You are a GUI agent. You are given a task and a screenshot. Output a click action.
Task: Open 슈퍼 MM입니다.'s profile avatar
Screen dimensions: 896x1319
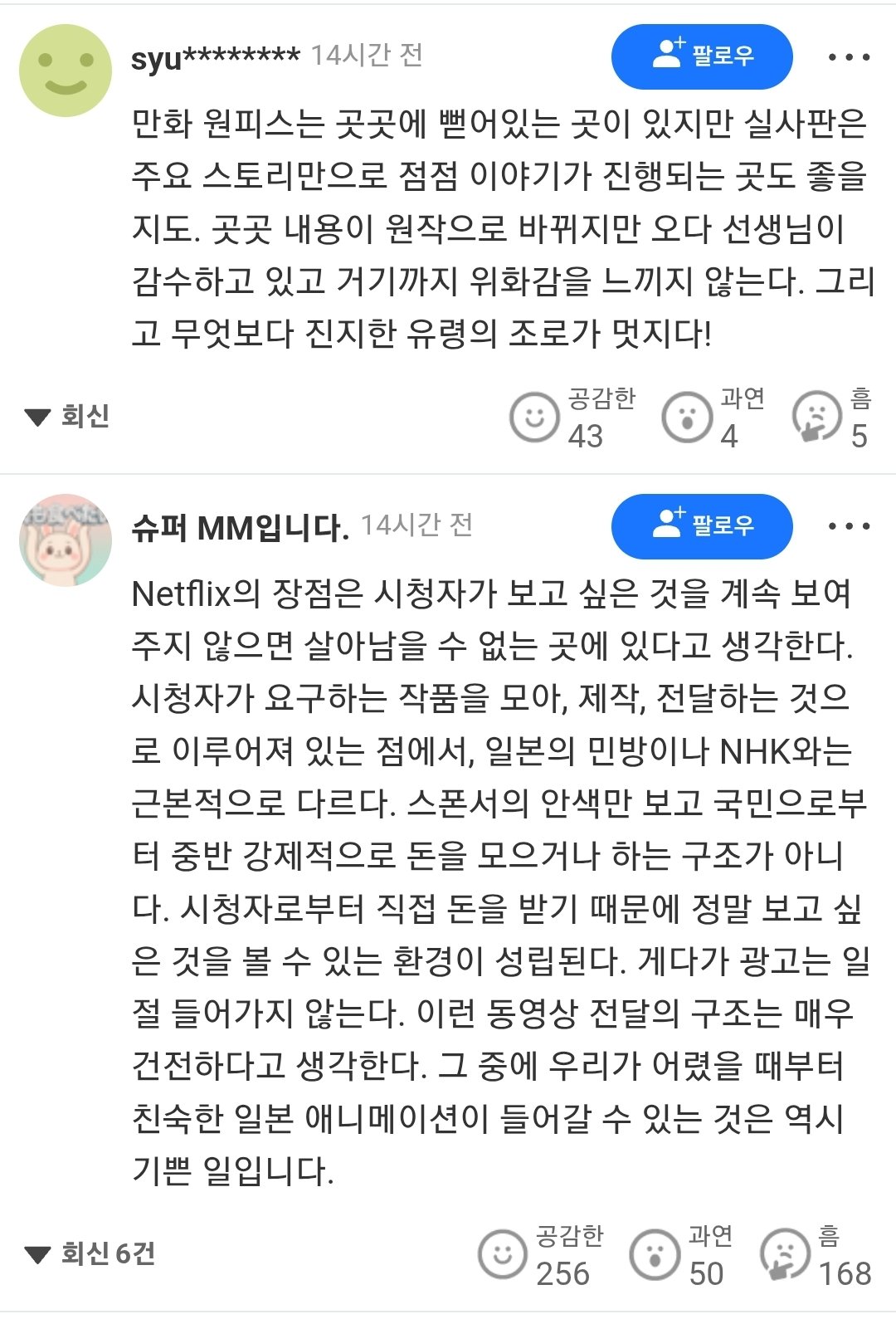click(x=66, y=540)
